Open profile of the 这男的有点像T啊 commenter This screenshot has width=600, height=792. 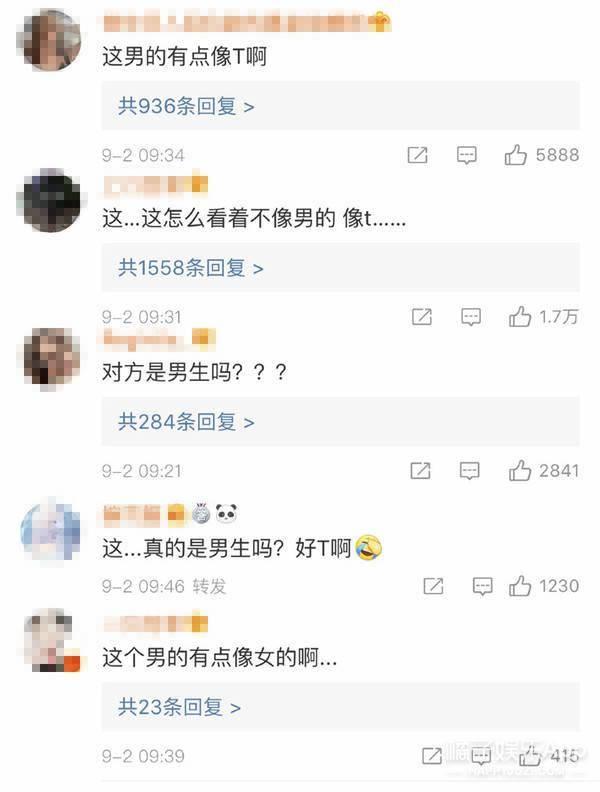pos(50,40)
